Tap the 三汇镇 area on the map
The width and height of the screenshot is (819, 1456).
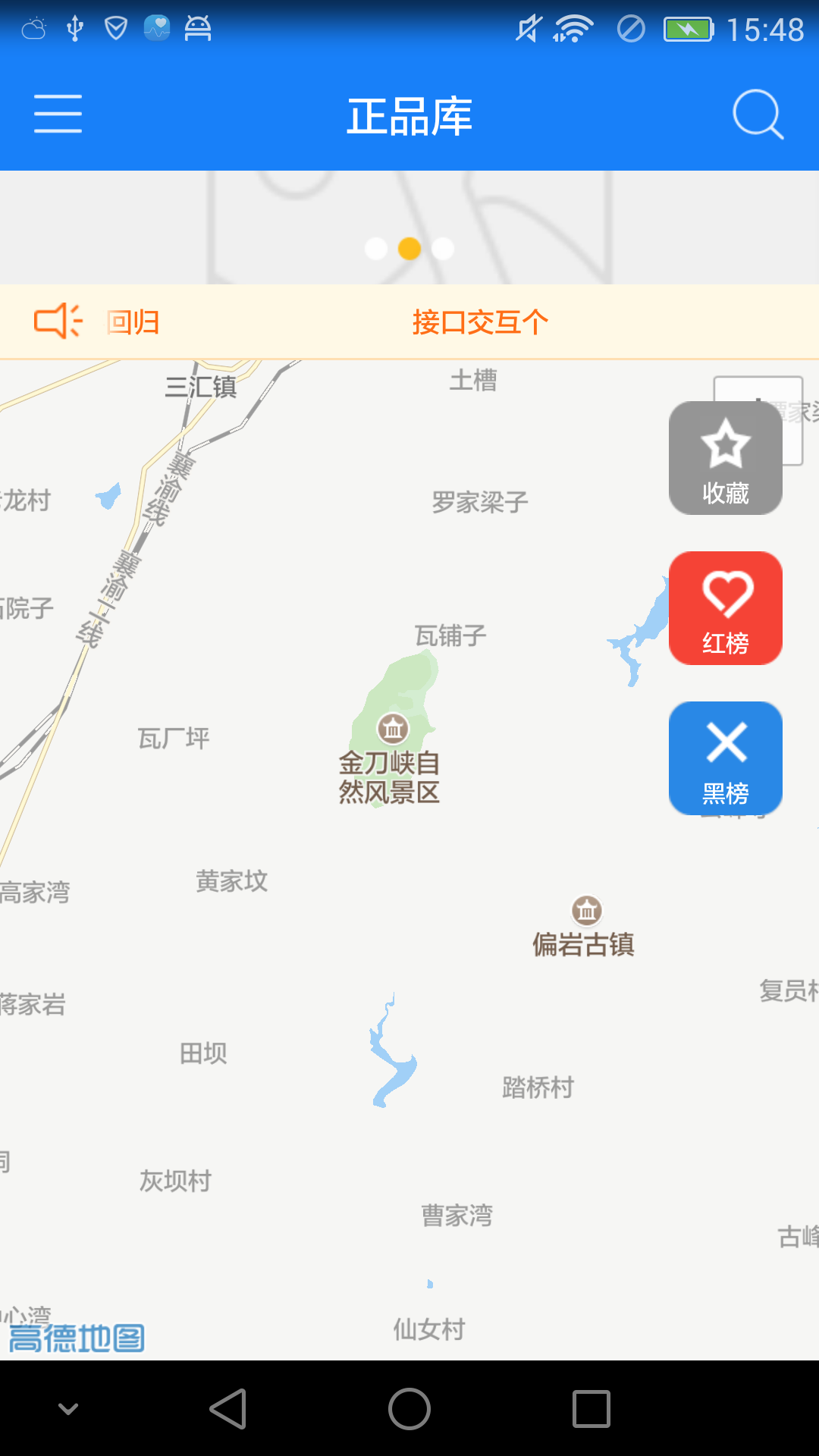(x=199, y=388)
